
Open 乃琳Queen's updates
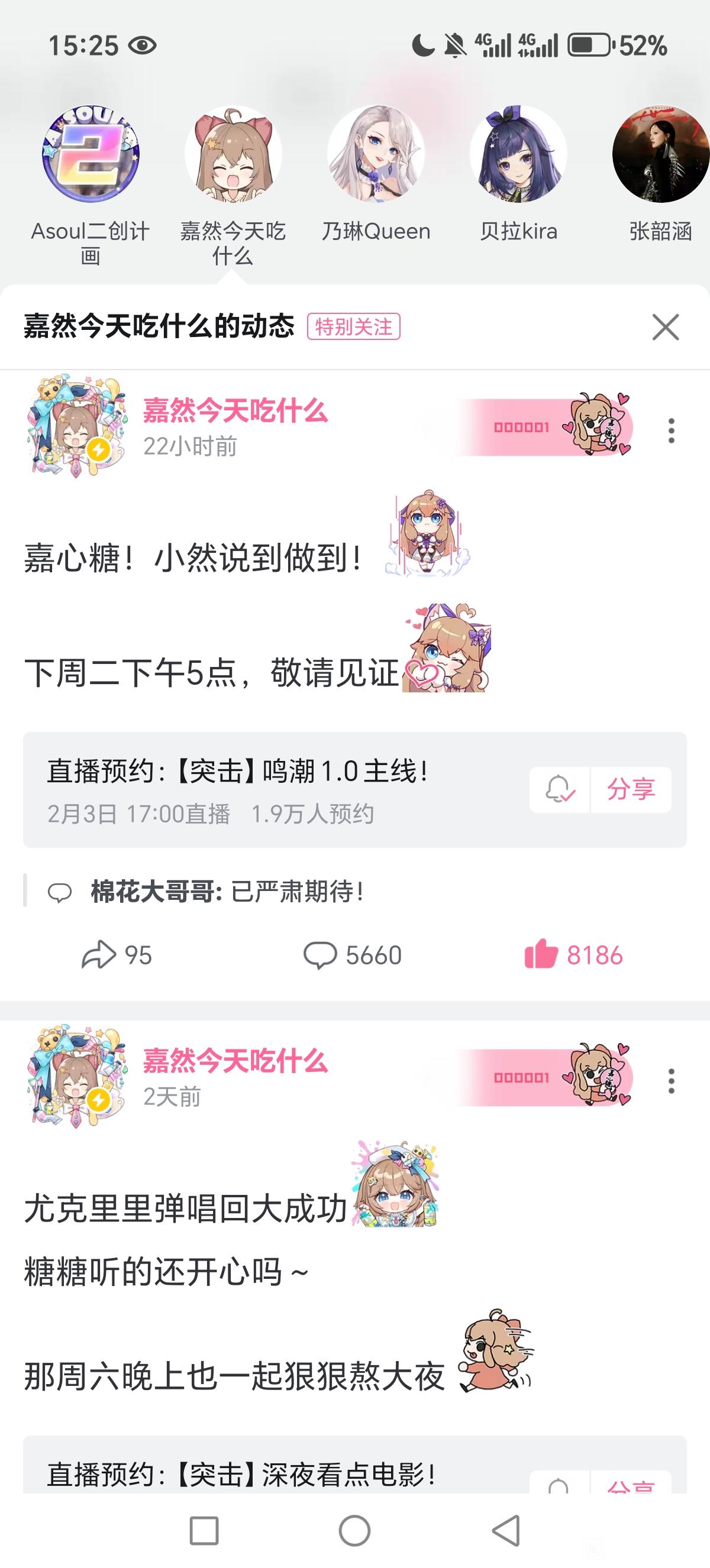pyautogui.click(x=376, y=154)
